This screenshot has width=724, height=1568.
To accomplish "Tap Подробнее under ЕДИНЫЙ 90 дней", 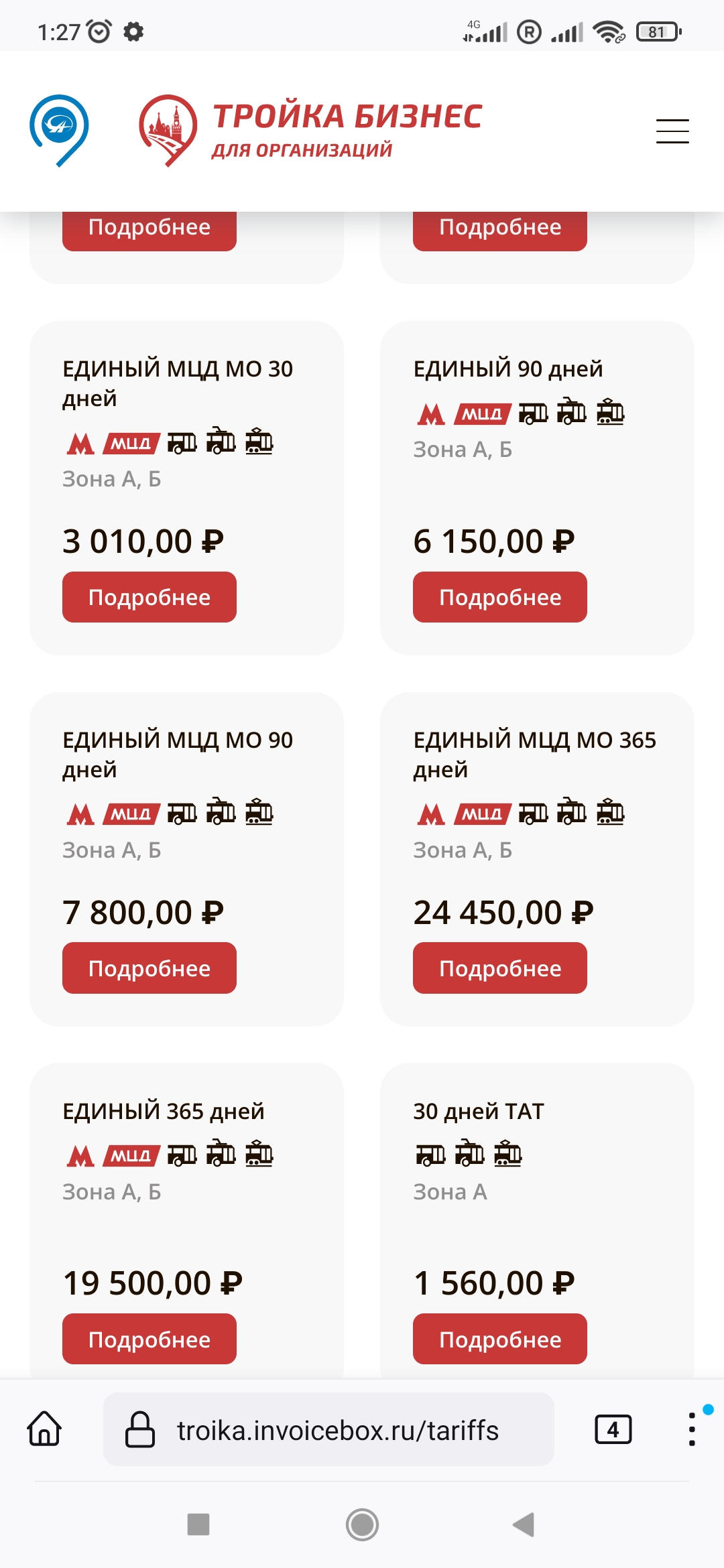I will point(500,597).
